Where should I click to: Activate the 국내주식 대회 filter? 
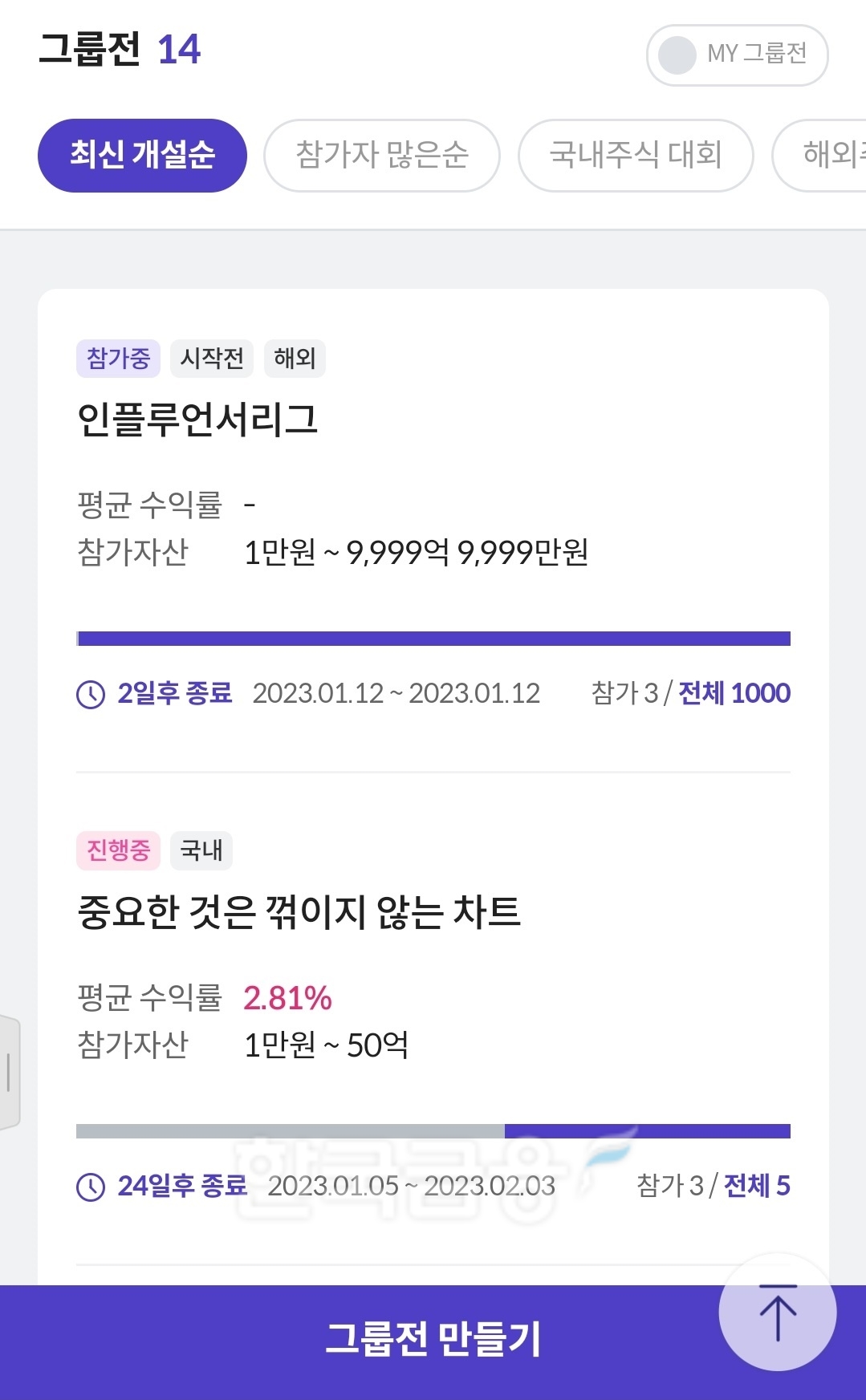pyautogui.click(x=636, y=155)
